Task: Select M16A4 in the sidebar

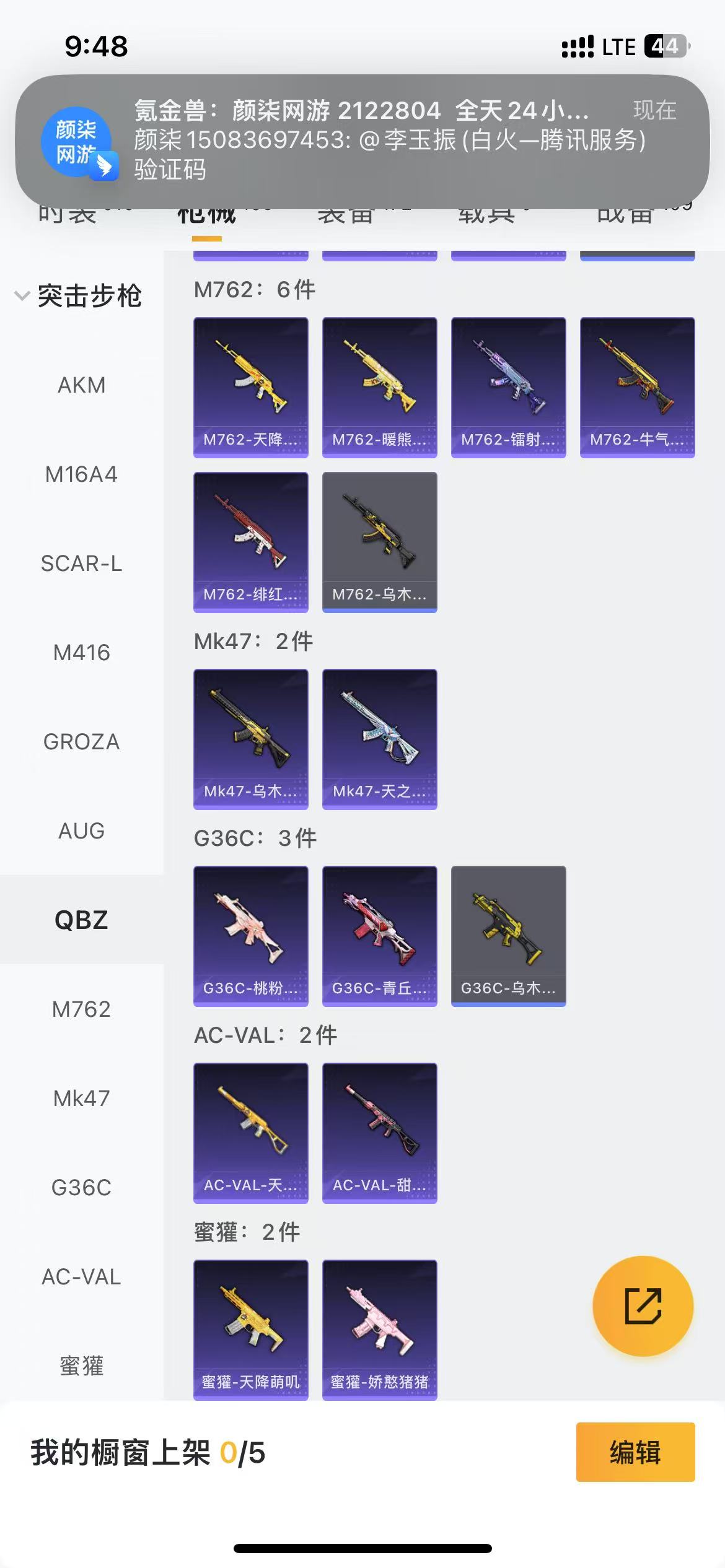Action: point(81,474)
